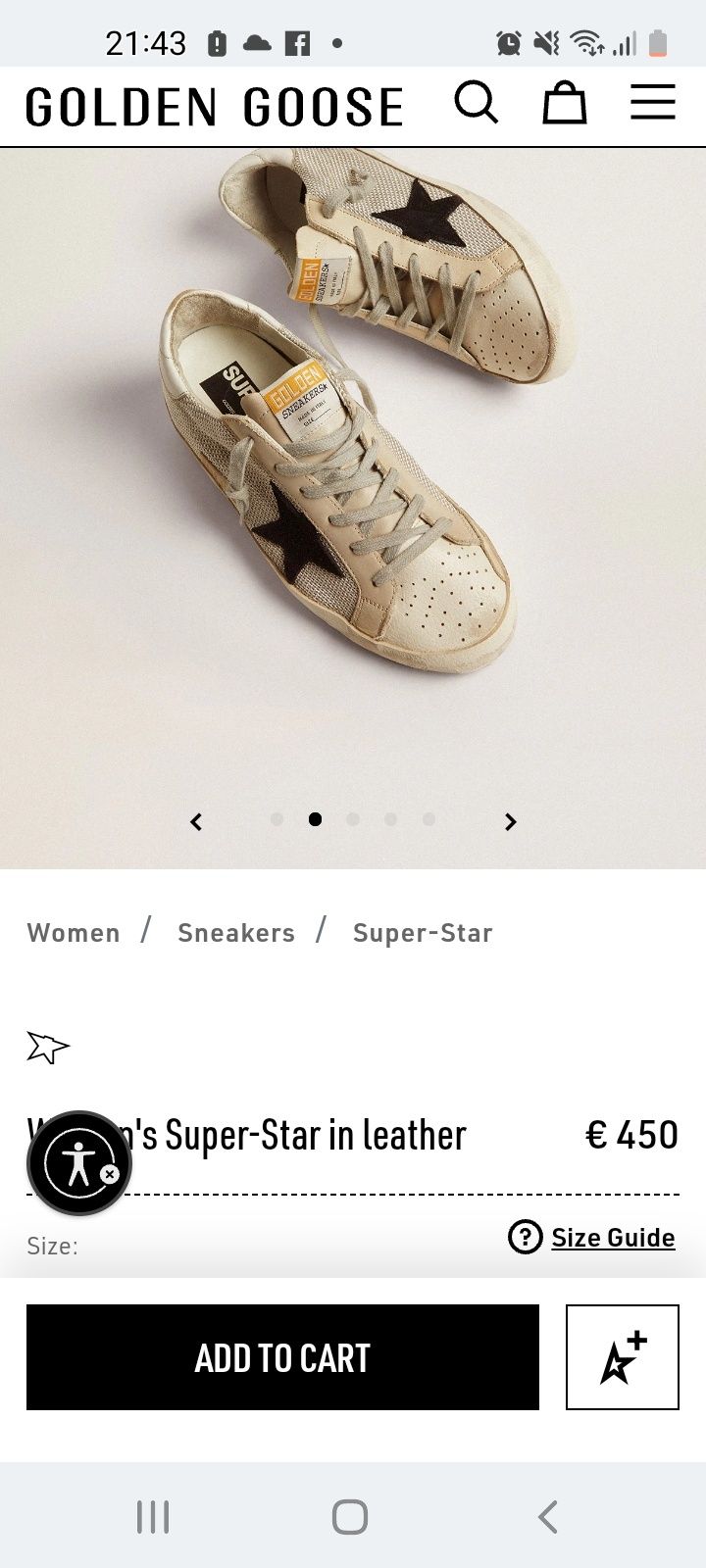Viewport: 706px width, 1568px height.
Task: Open the search icon in the header
Action: pyautogui.click(x=477, y=103)
